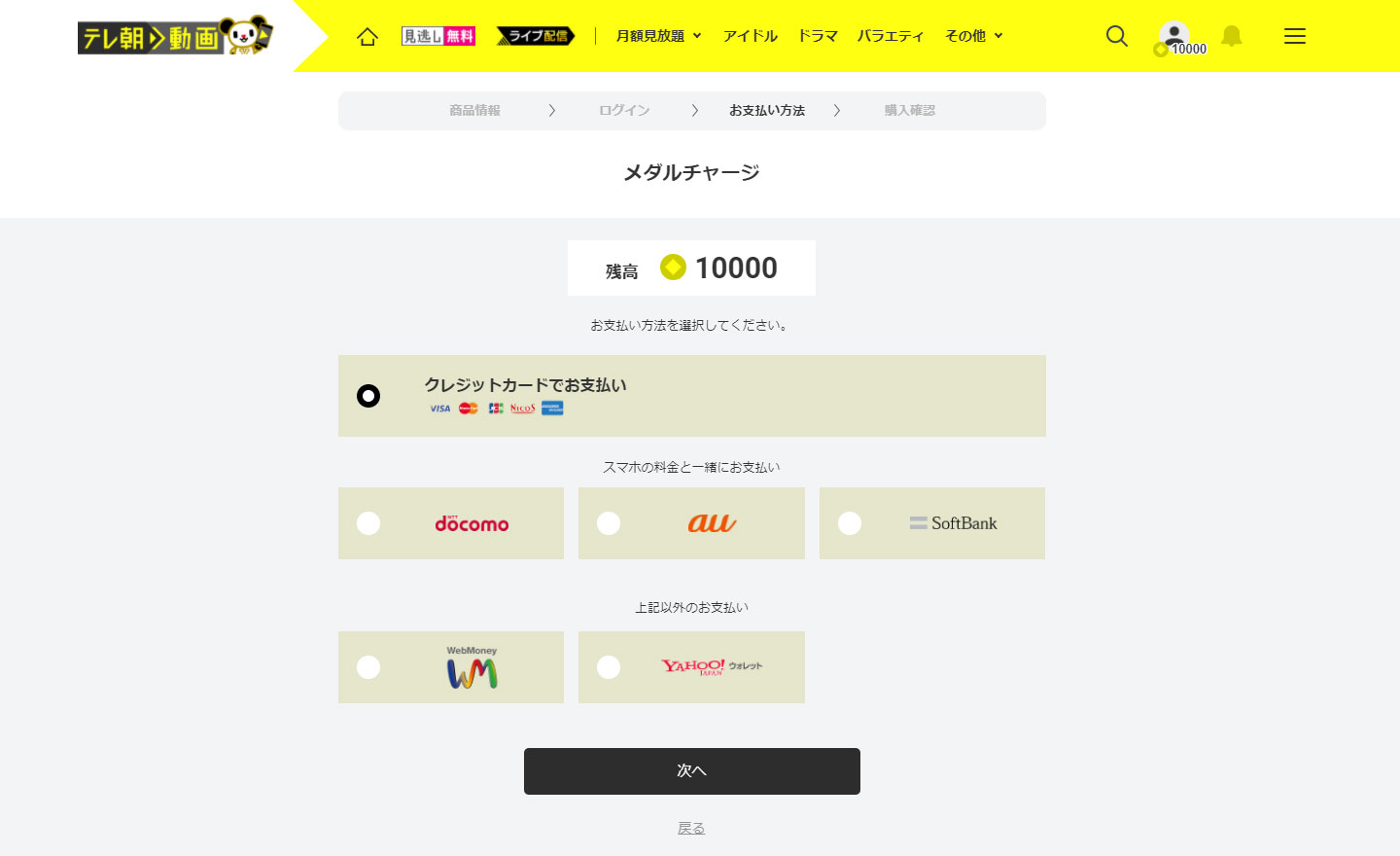Image resolution: width=1400 pixels, height=856 pixels.
Task: Go to the home page icon
Action: click(x=367, y=37)
